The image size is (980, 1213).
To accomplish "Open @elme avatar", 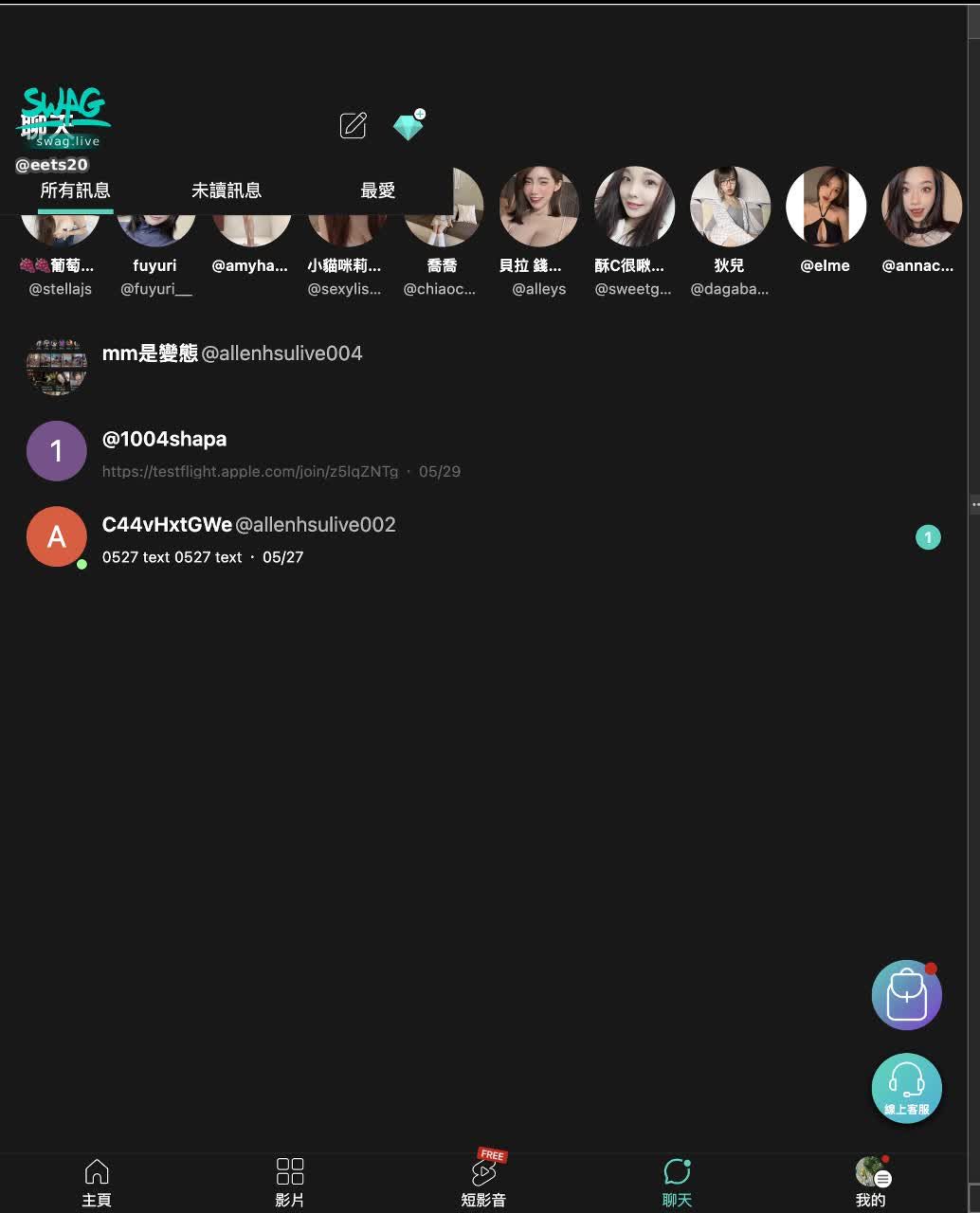I will [x=826, y=207].
